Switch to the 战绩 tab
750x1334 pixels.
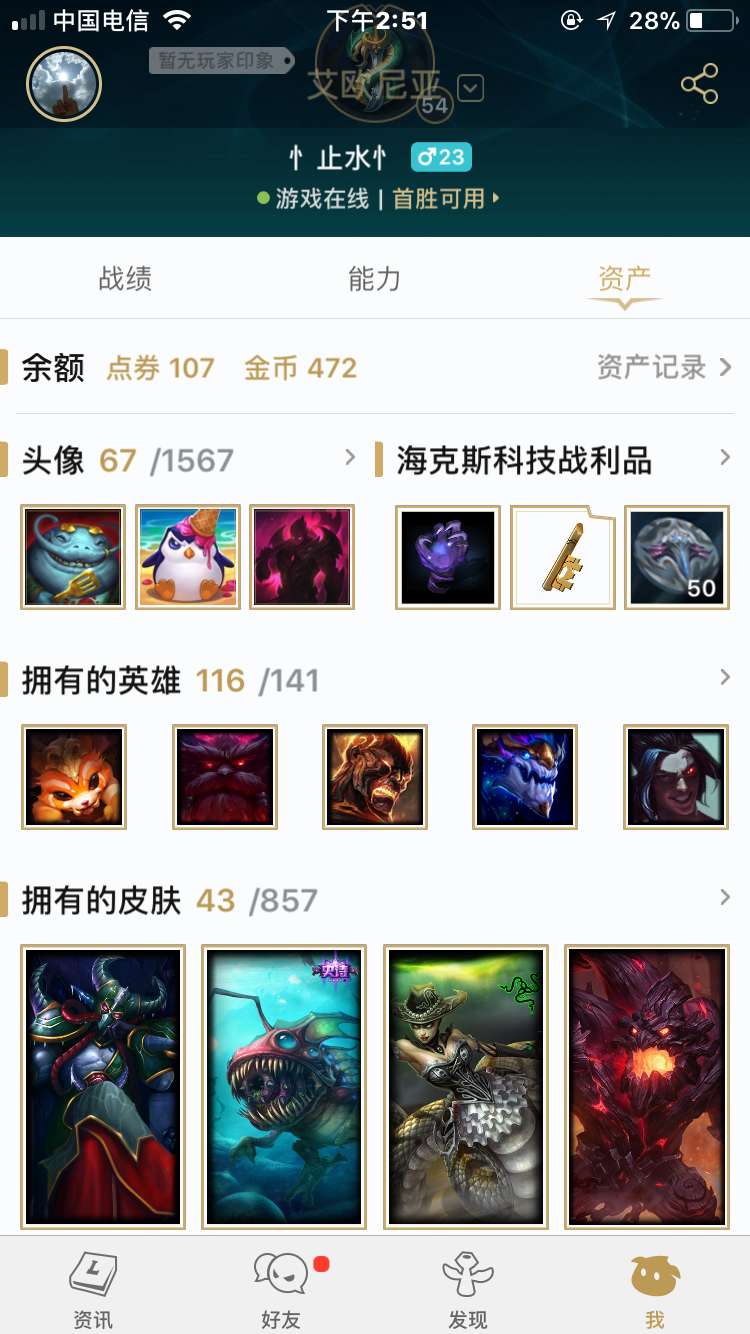point(125,279)
